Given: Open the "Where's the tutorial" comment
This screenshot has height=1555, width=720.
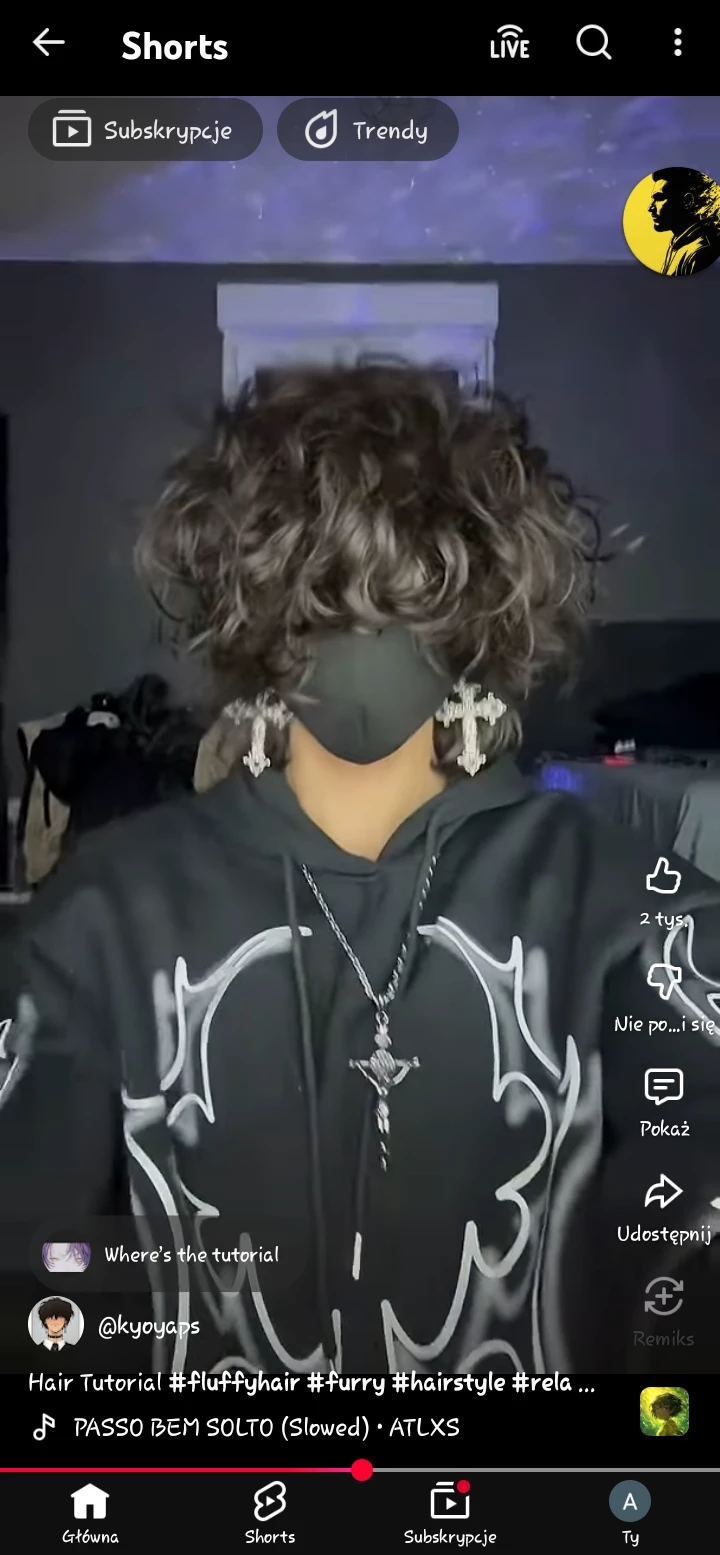Looking at the screenshot, I should click(x=170, y=1255).
